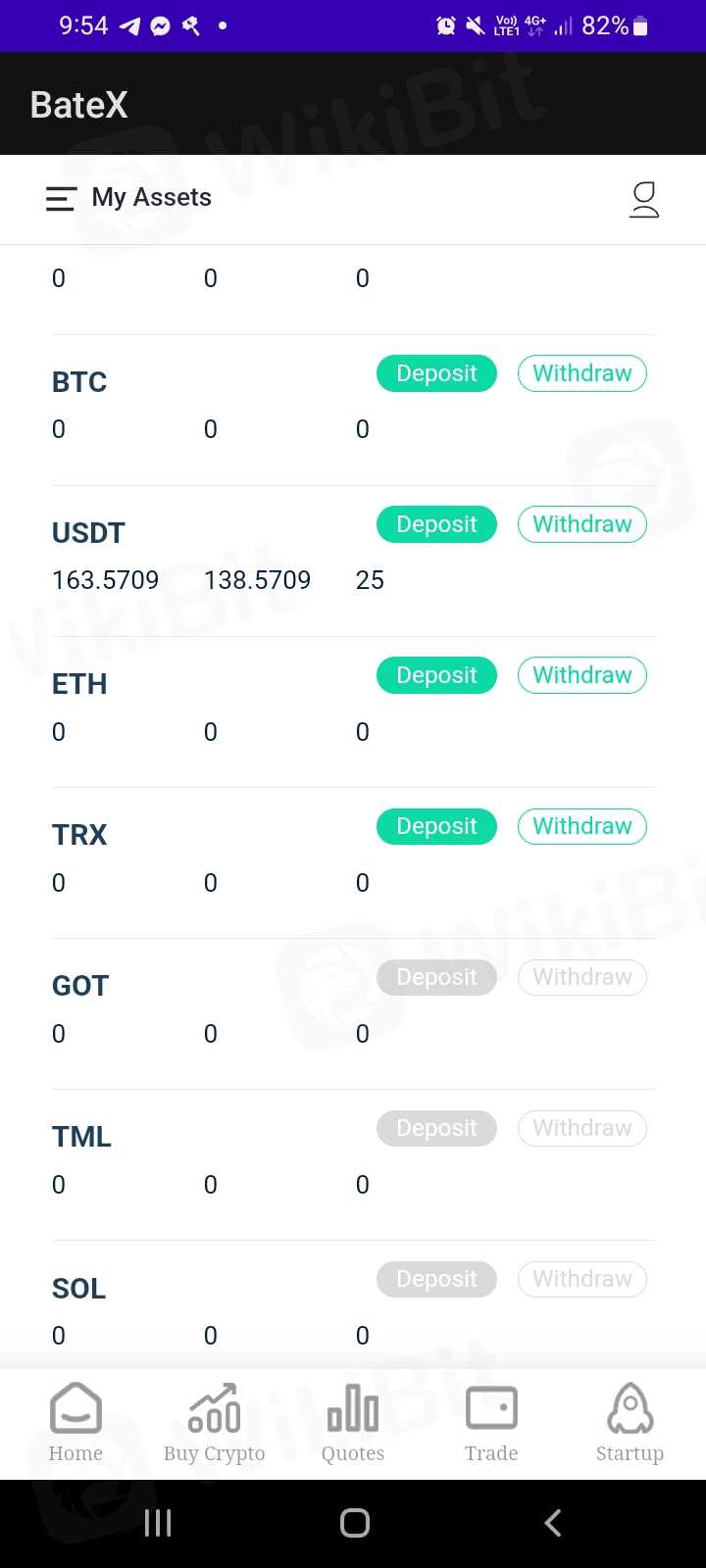Deposit BTC

coord(436,373)
